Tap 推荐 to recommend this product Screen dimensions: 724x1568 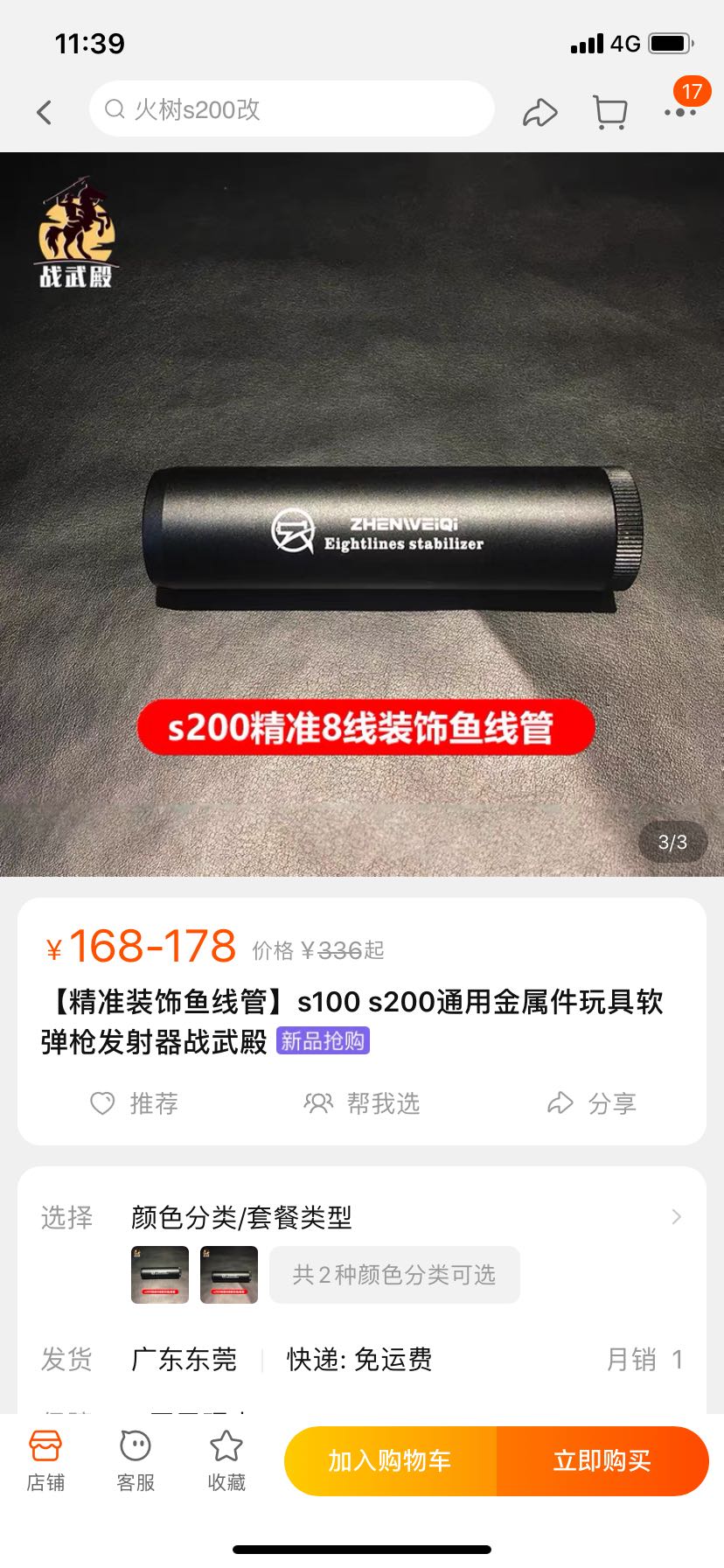pos(135,1103)
